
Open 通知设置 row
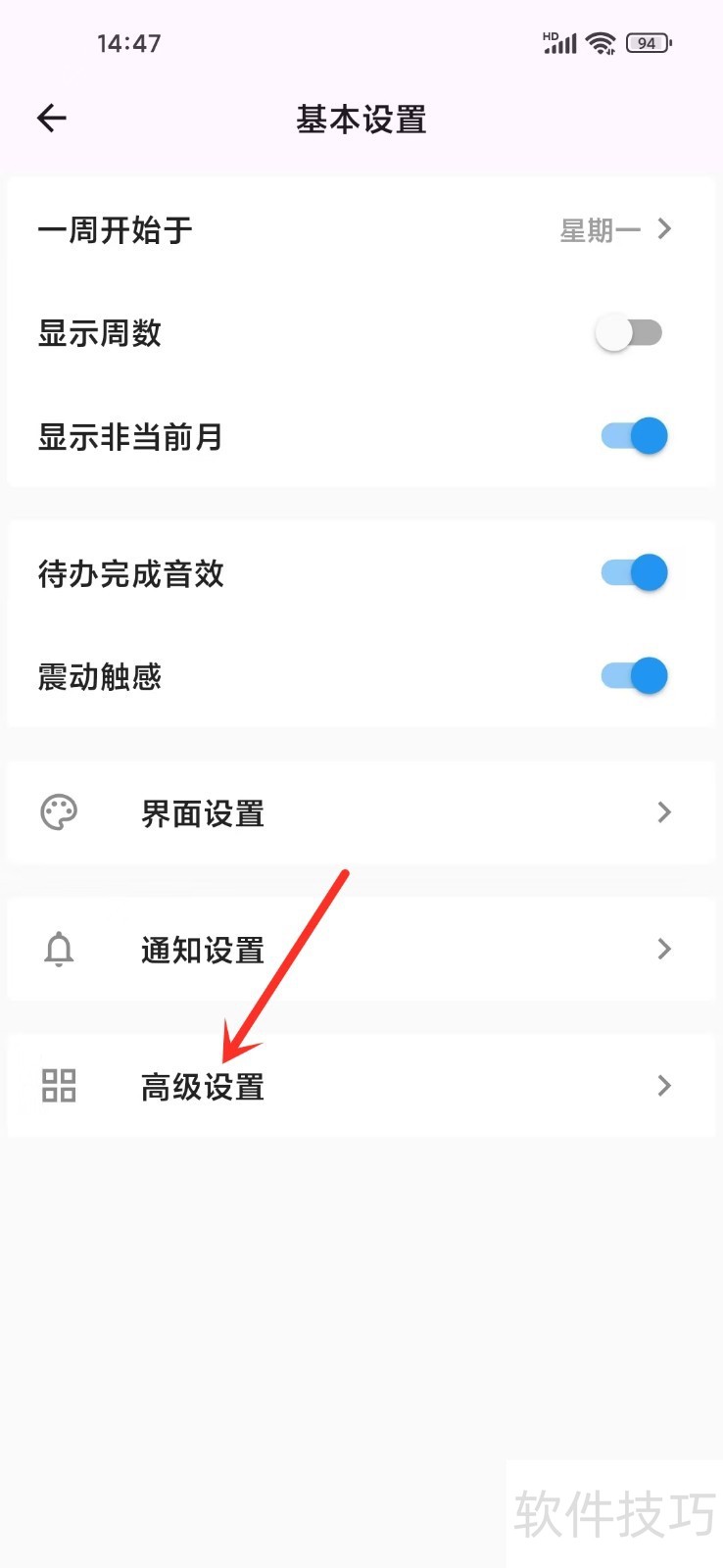[361, 949]
